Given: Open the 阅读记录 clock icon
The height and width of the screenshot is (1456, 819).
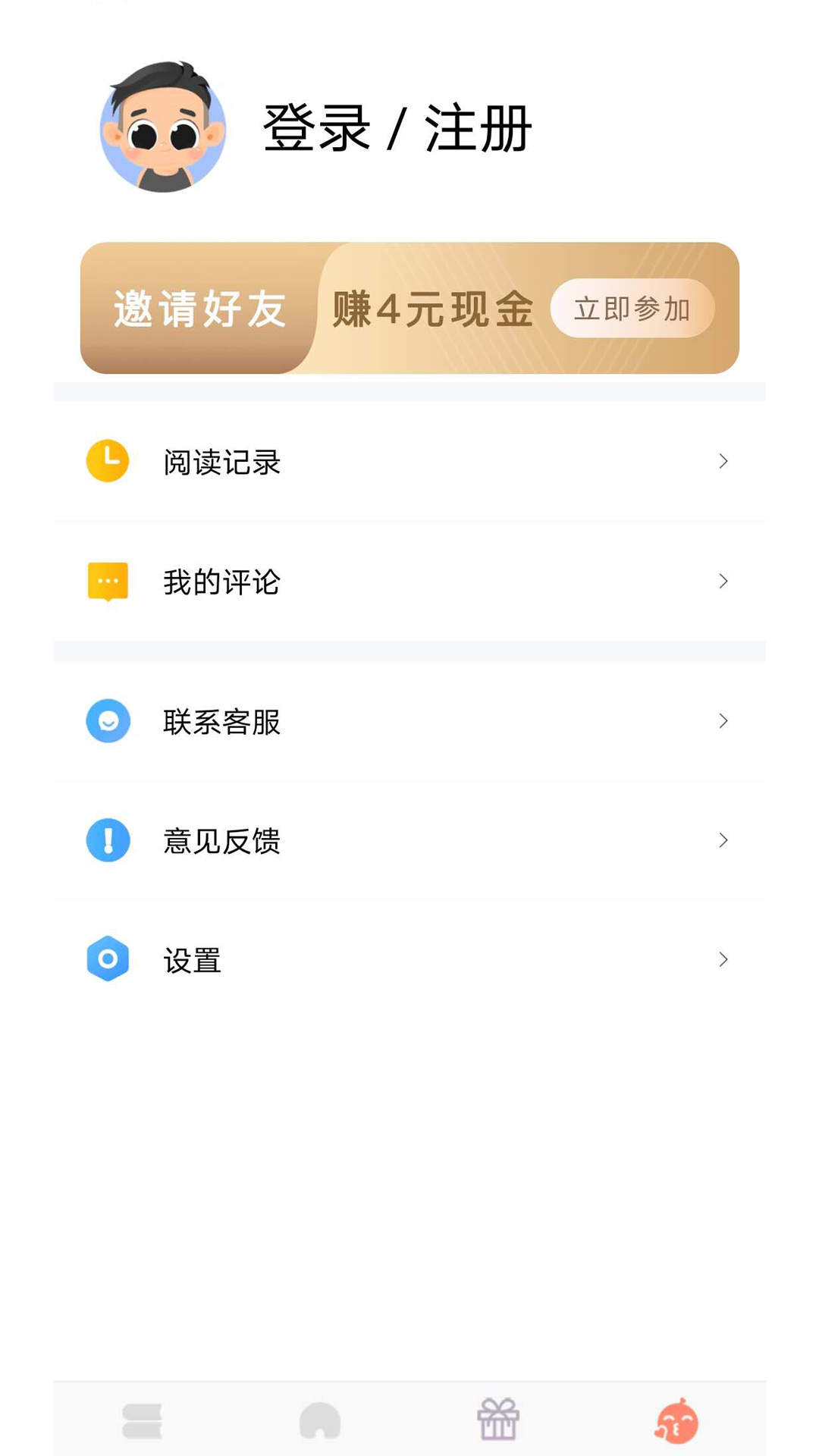Looking at the screenshot, I should (x=107, y=461).
